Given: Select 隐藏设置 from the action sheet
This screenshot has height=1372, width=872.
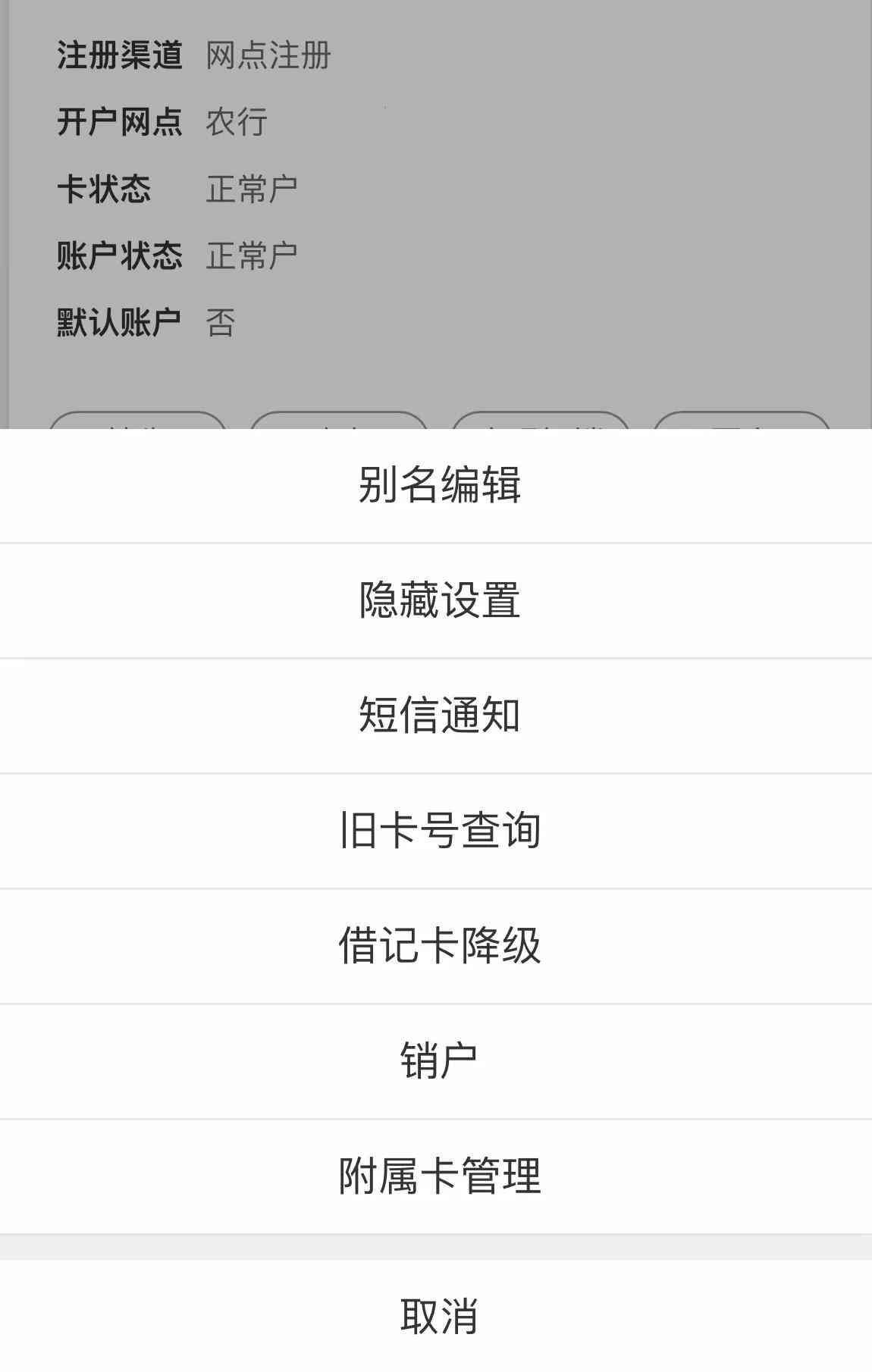Looking at the screenshot, I should pos(436,600).
